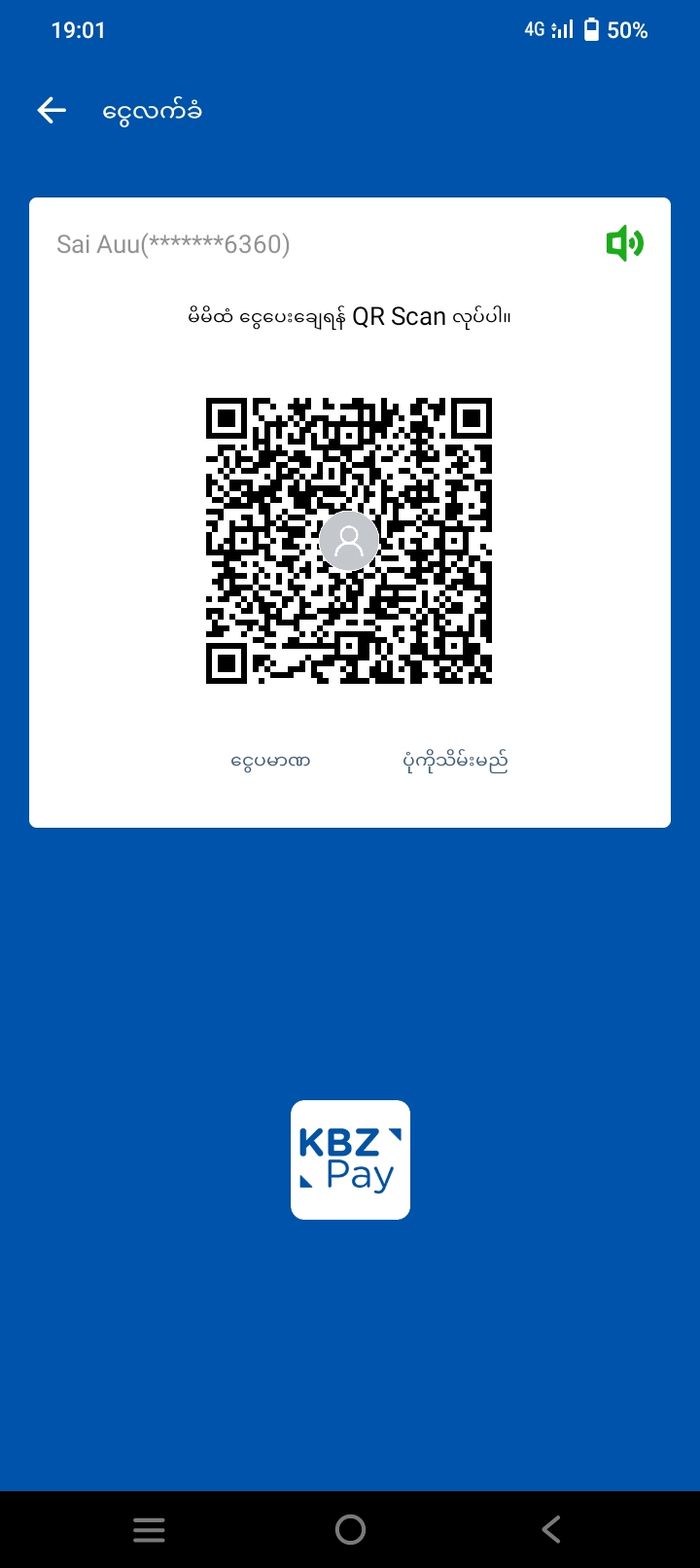The height and width of the screenshot is (1568, 700).
Task: Go back from the receive money screen
Action: point(52,111)
